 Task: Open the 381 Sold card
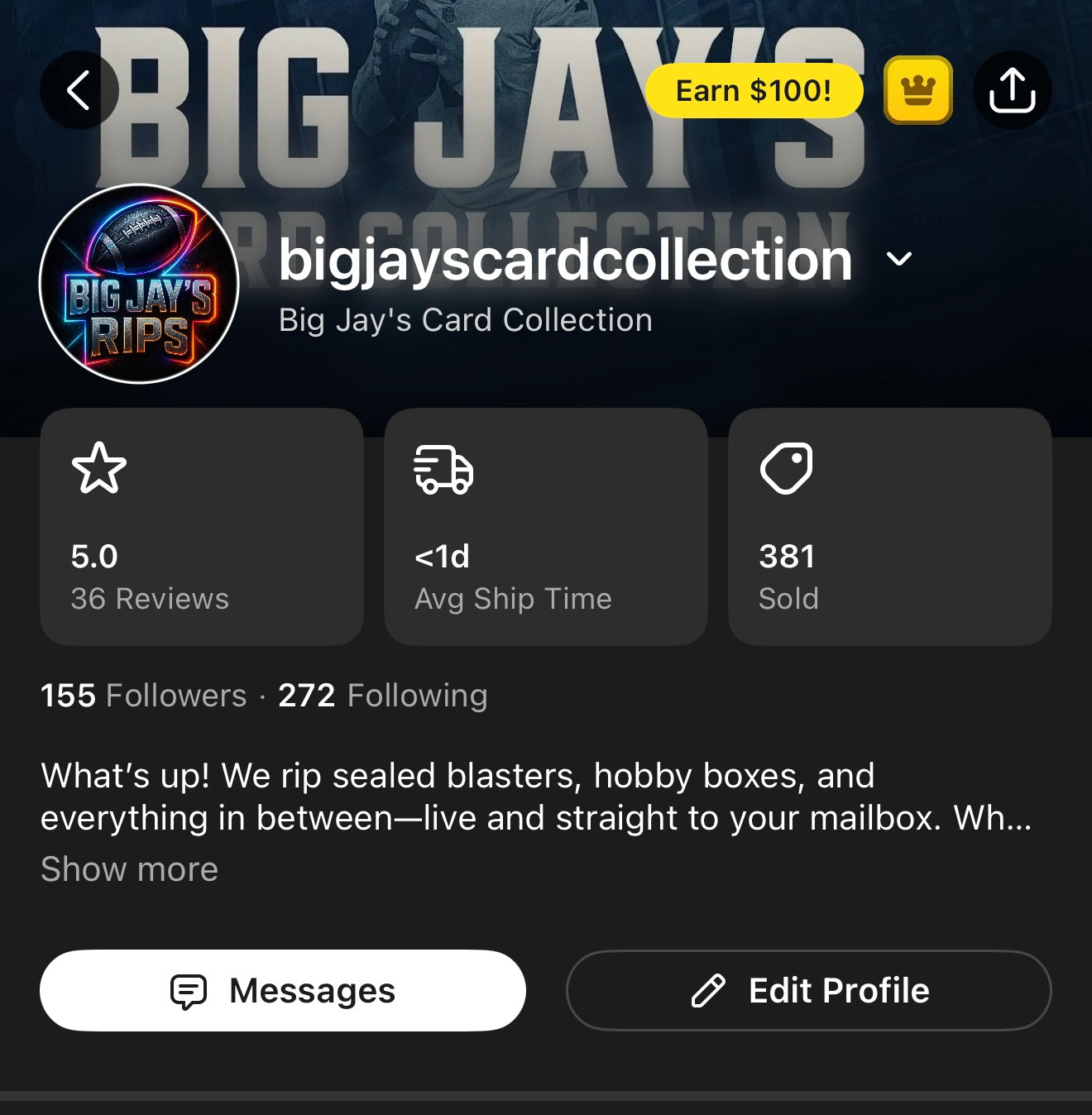pyautogui.click(x=889, y=526)
